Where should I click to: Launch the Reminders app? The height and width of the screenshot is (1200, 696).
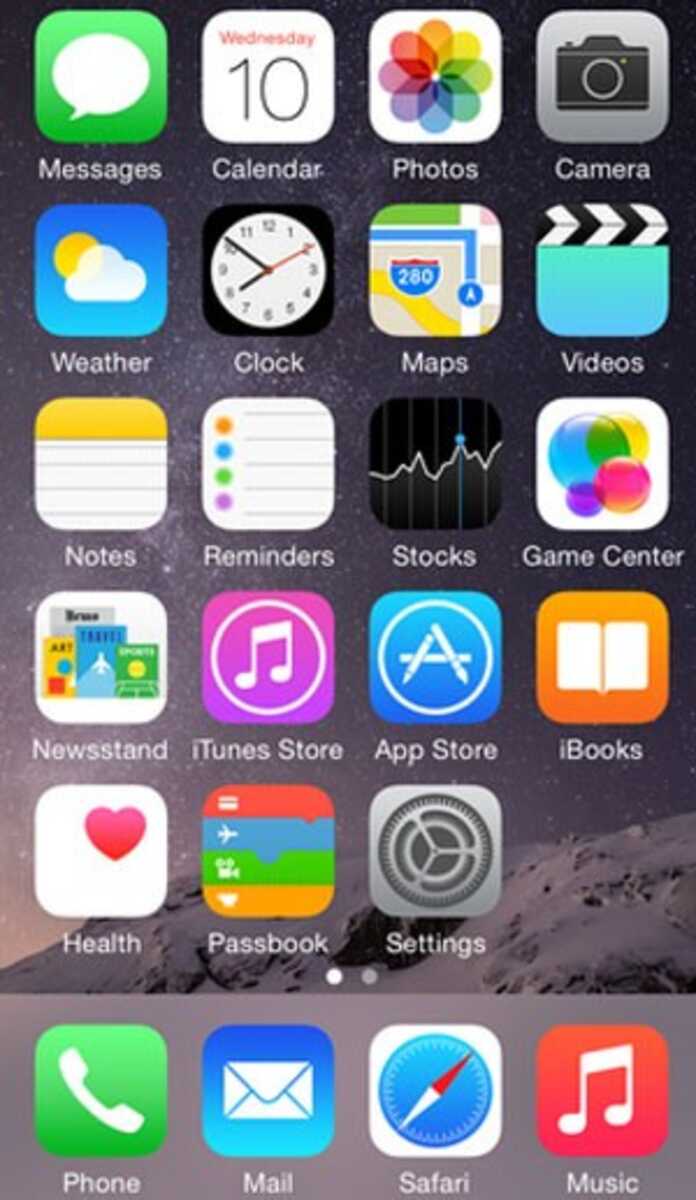coord(268,464)
